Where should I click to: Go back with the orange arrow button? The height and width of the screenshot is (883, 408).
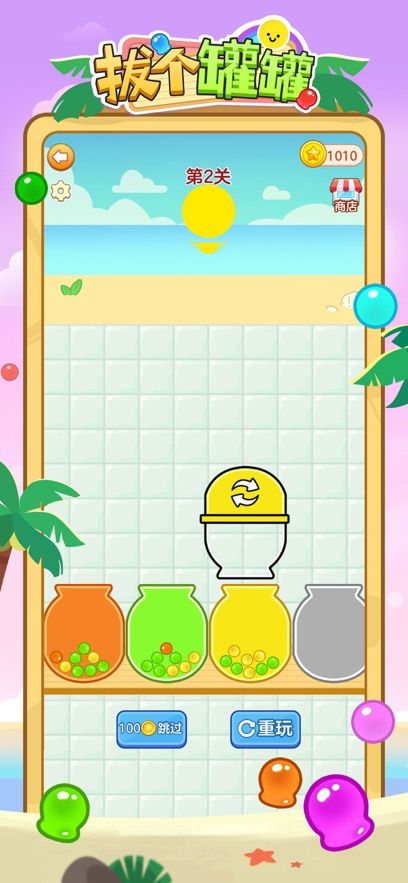pyautogui.click(x=61, y=158)
